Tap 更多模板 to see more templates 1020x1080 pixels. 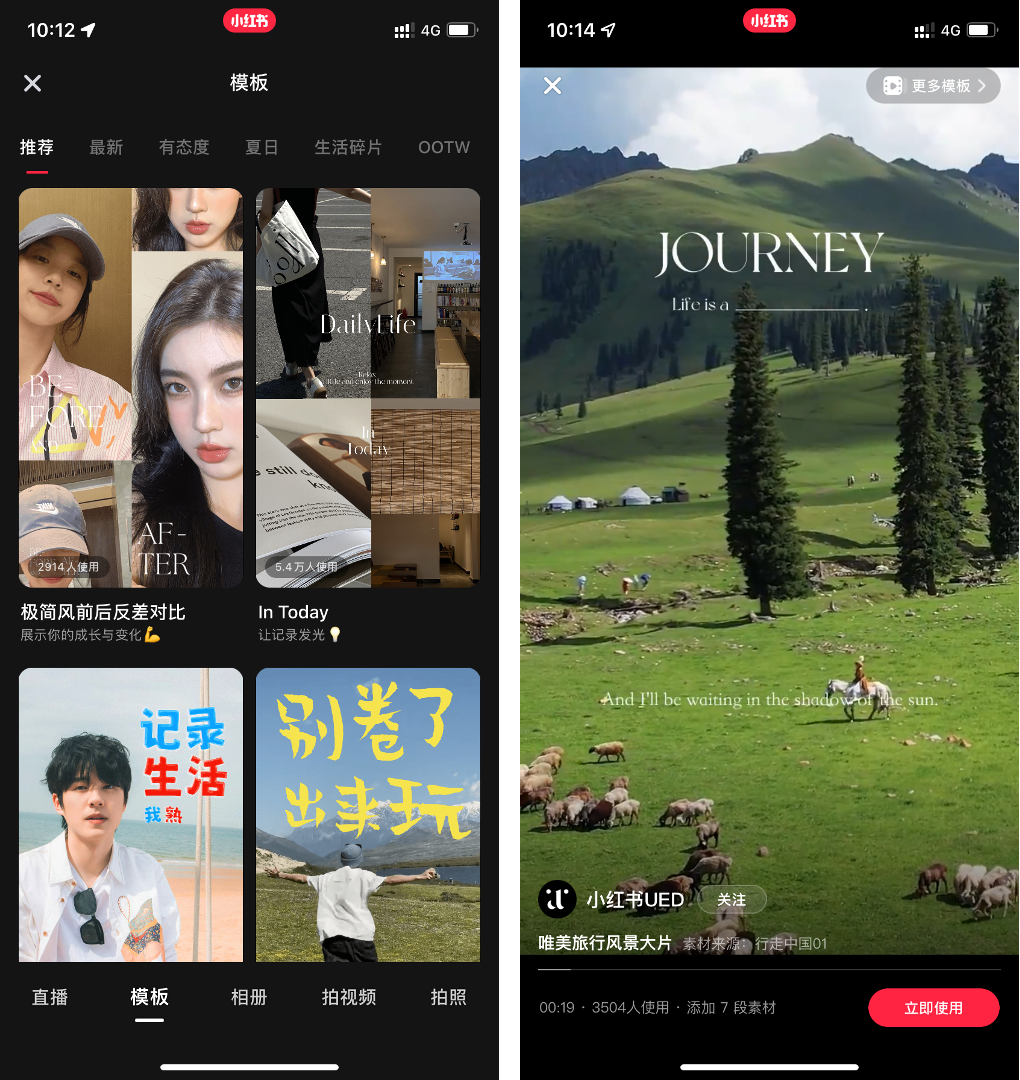(x=933, y=86)
